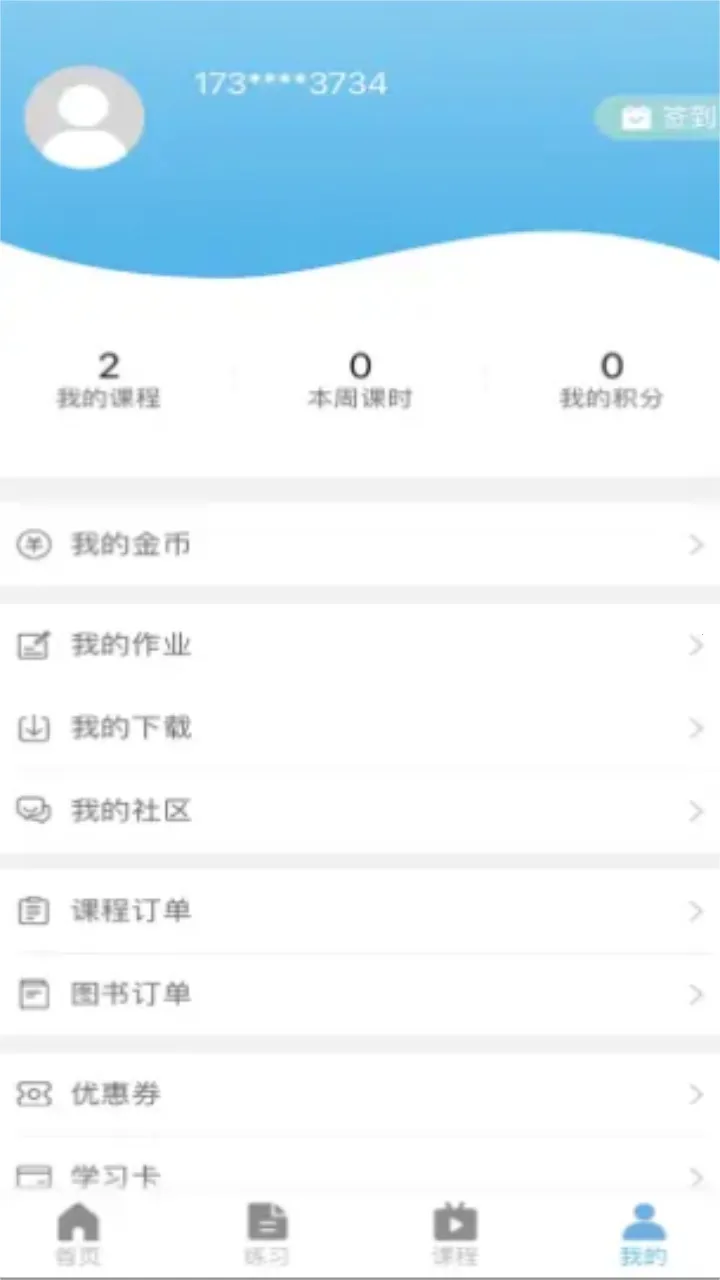Switch to the 课程 courses tab
This screenshot has height=1280, width=720.
pos(455,1234)
